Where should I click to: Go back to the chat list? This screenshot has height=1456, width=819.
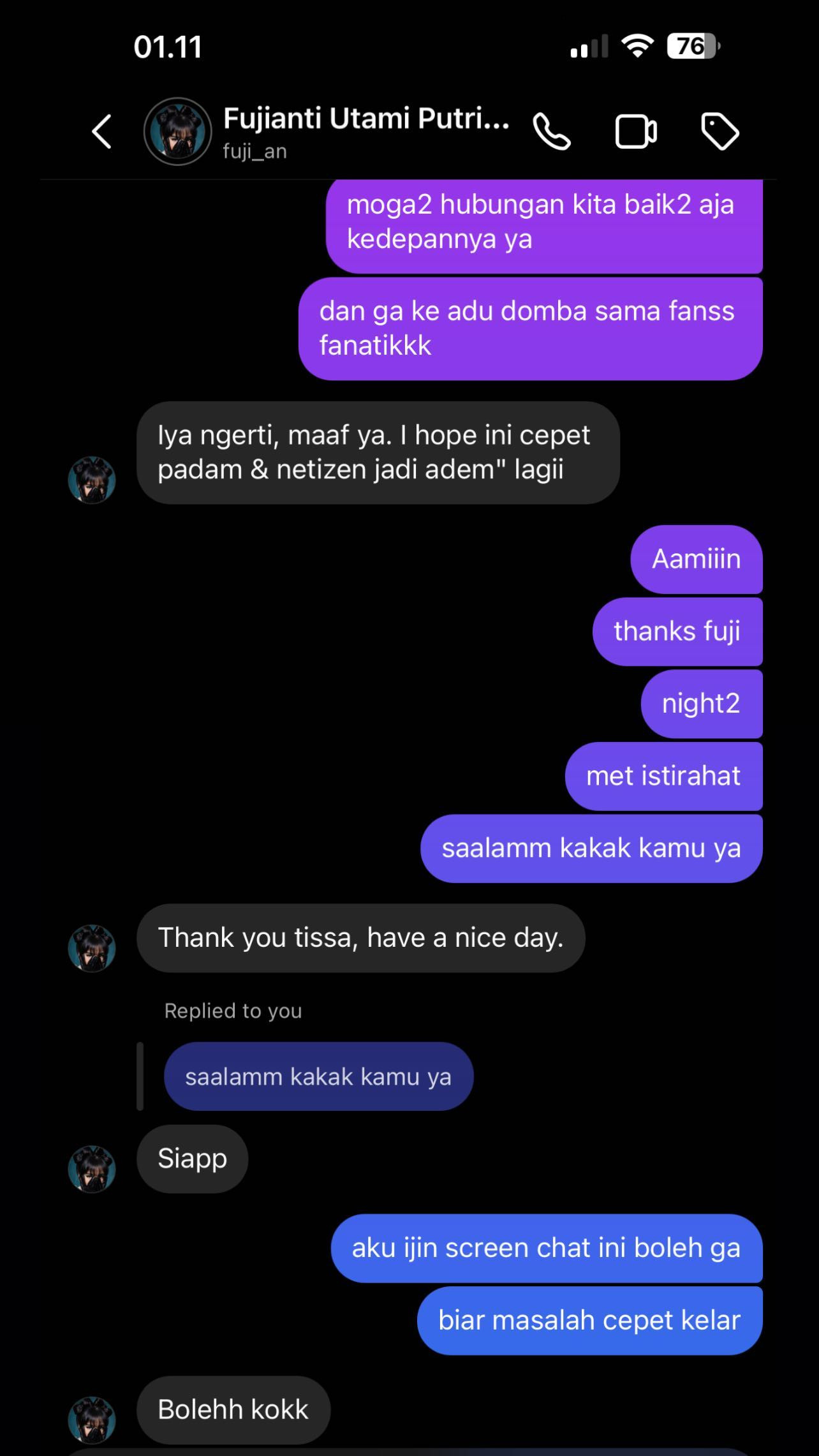[x=102, y=132]
